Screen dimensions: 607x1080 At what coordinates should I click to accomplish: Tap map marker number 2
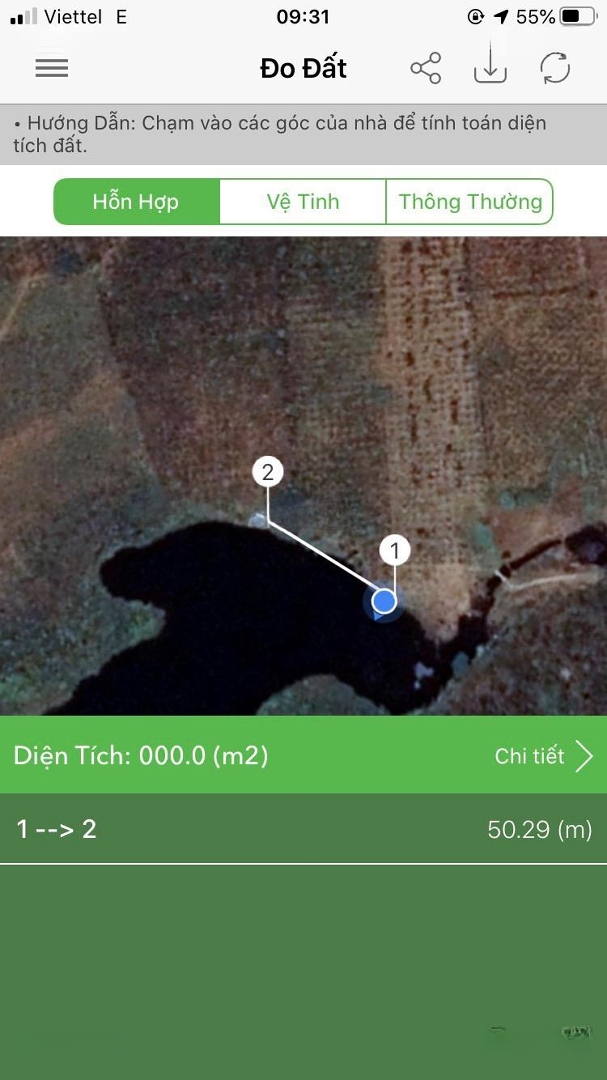(268, 472)
